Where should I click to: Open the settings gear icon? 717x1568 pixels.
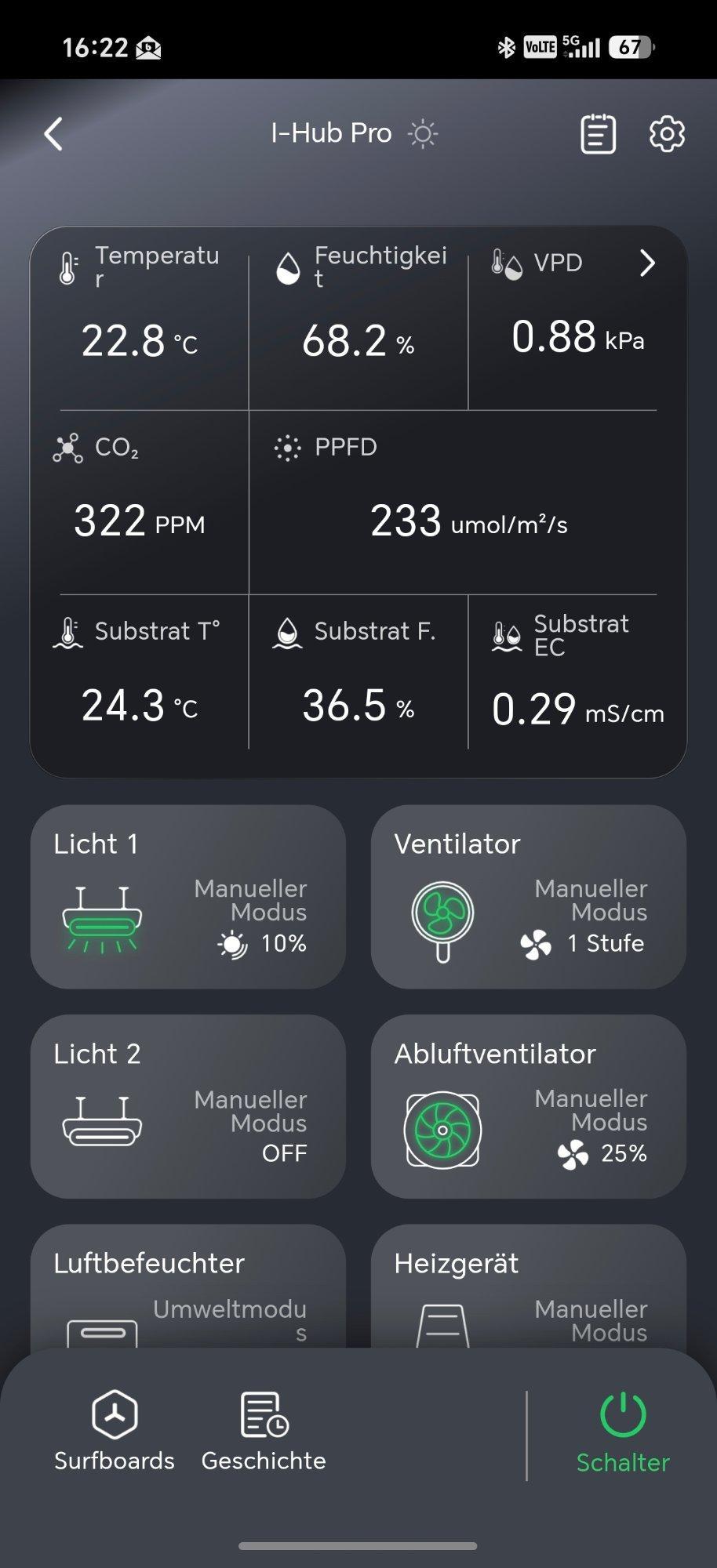pos(667,134)
